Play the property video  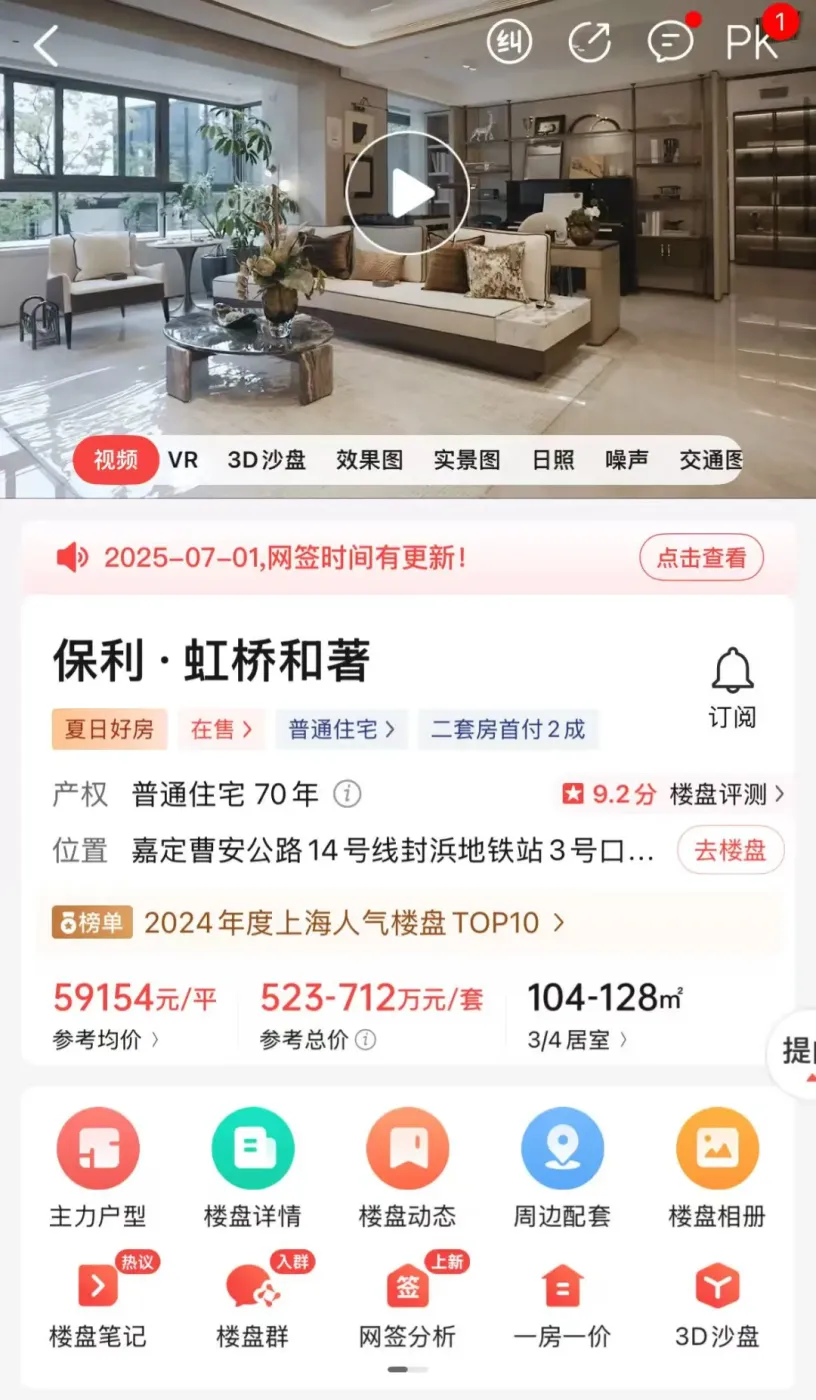(x=407, y=193)
